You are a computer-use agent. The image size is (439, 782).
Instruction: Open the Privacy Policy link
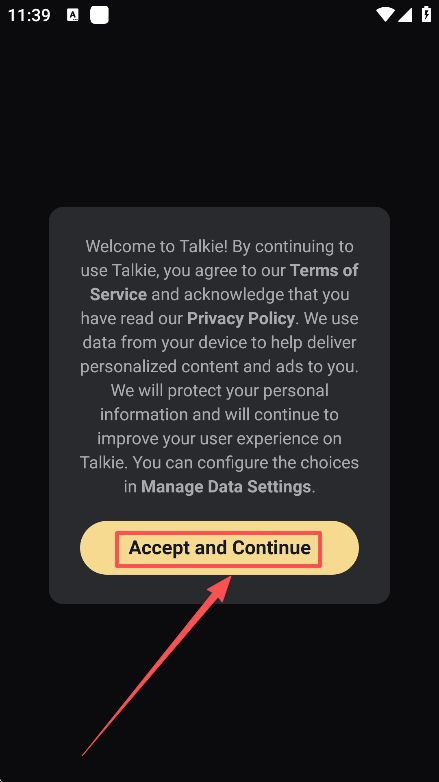(241, 318)
